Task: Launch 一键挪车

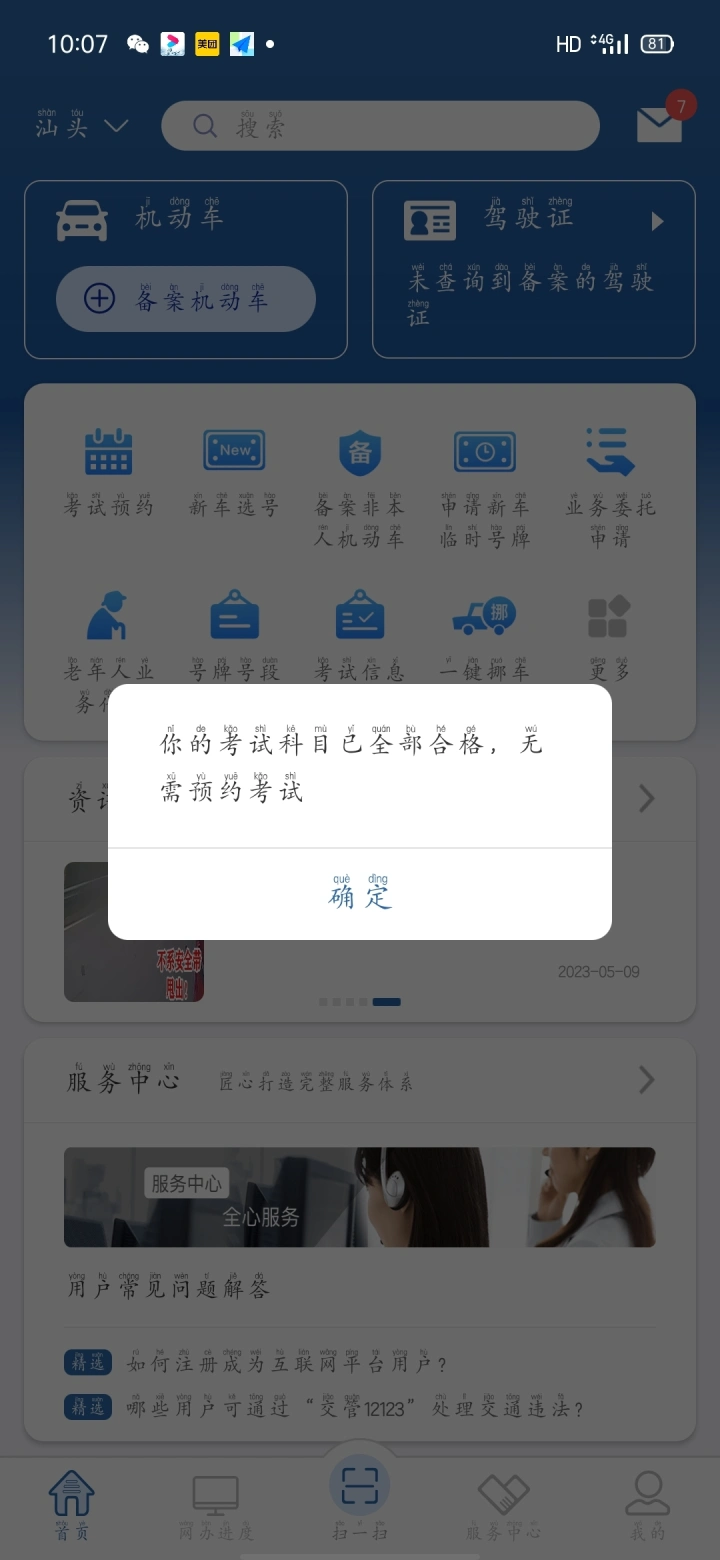Action: tap(485, 637)
